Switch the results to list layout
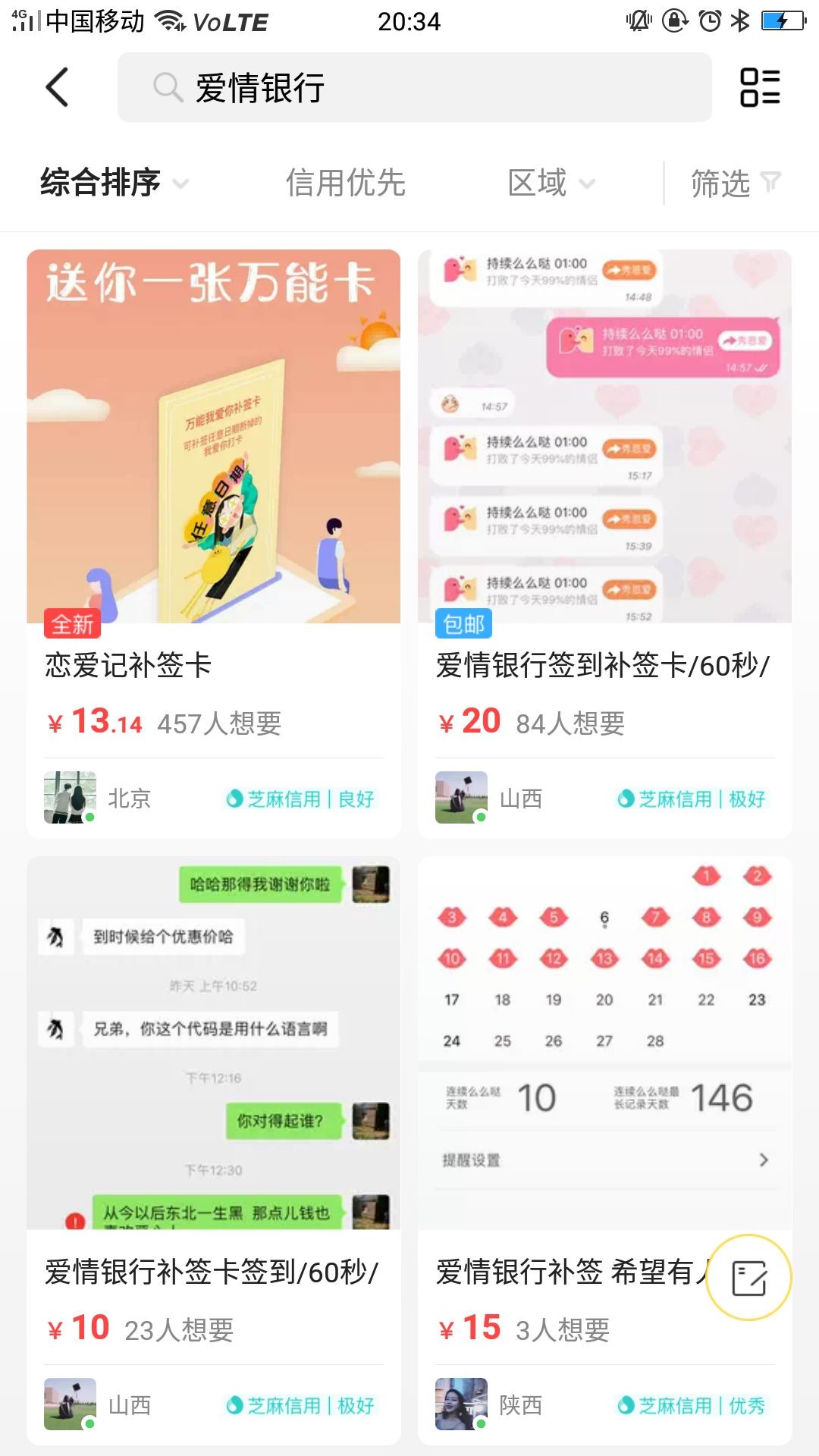 [x=760, y=87]
